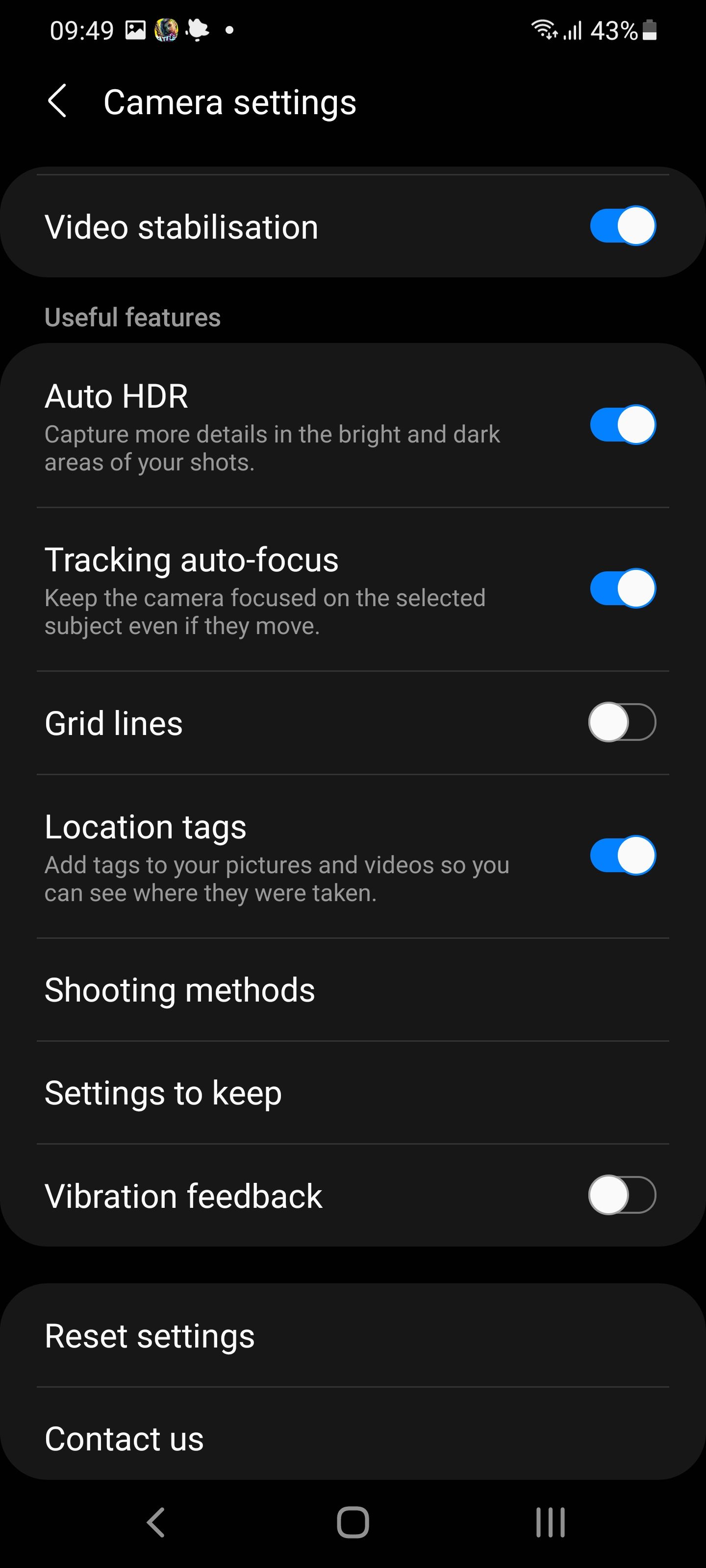
Task: Tap the Wi-Fi status icon
Action: [x=544, y=29]
